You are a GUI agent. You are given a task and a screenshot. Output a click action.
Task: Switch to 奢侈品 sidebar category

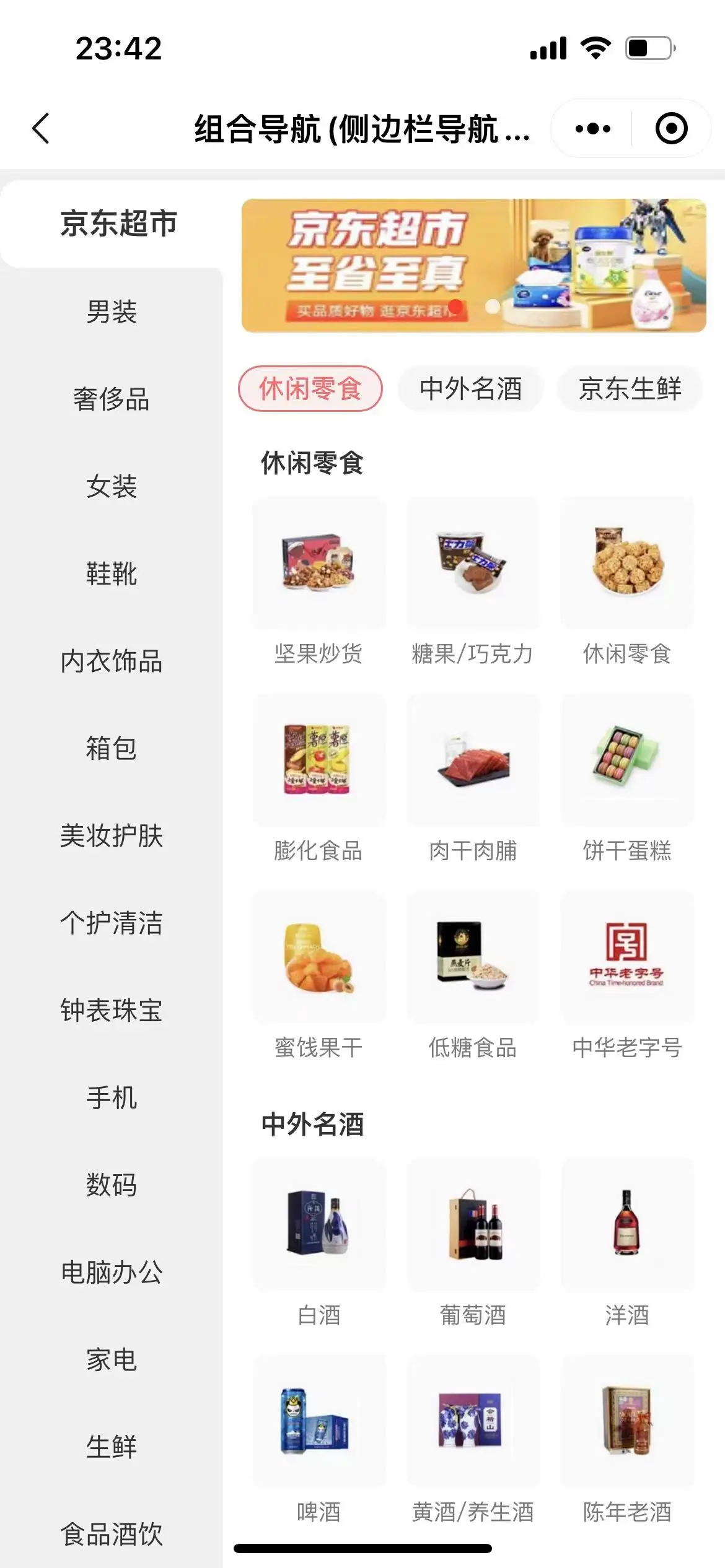click(112, 399)
